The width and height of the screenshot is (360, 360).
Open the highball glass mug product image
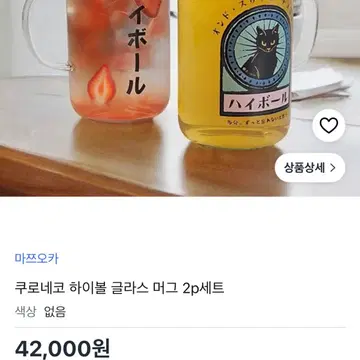click(180, 98)
